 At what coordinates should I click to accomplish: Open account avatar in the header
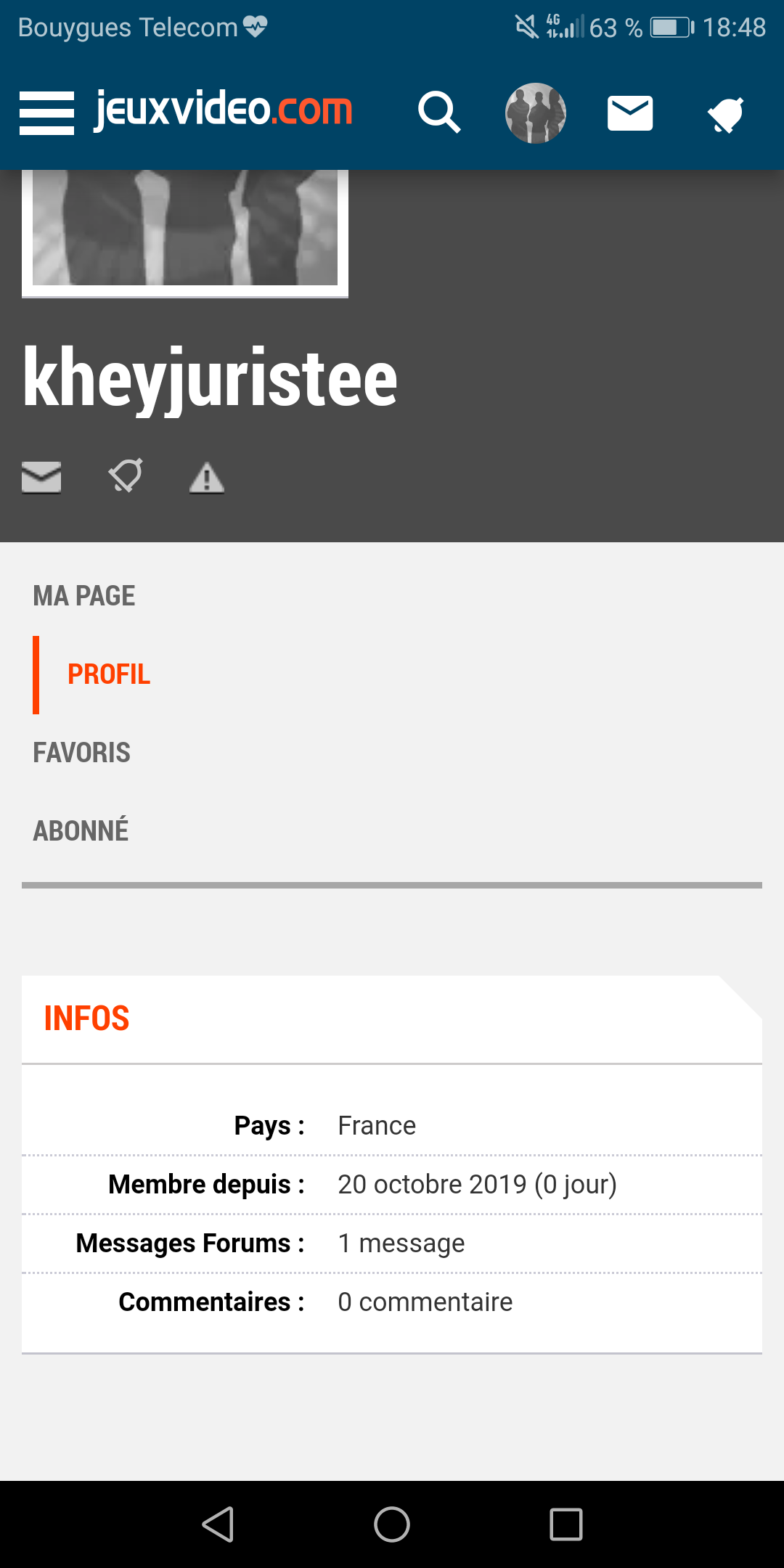coord(536,113)
